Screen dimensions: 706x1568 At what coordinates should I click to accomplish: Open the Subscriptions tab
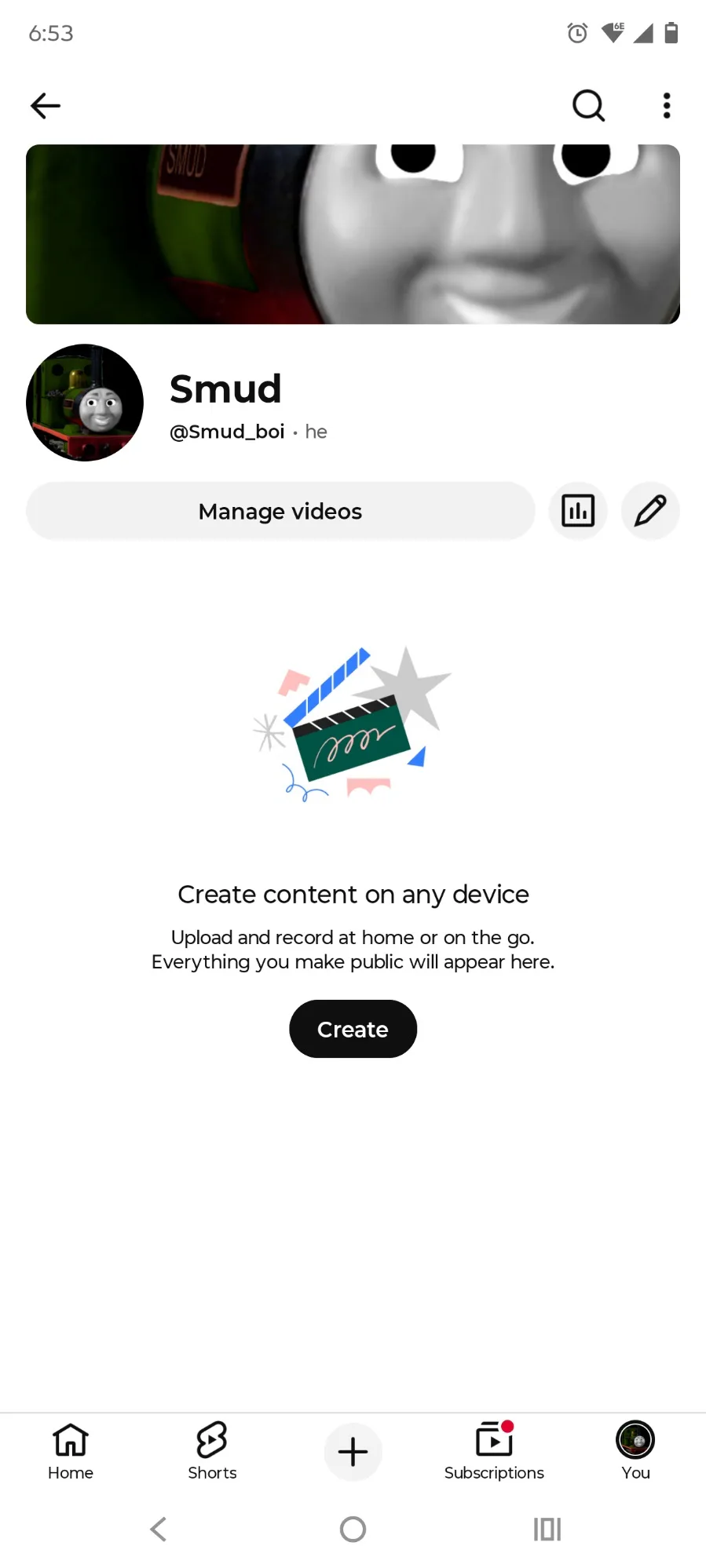(x=494, y=1451)
